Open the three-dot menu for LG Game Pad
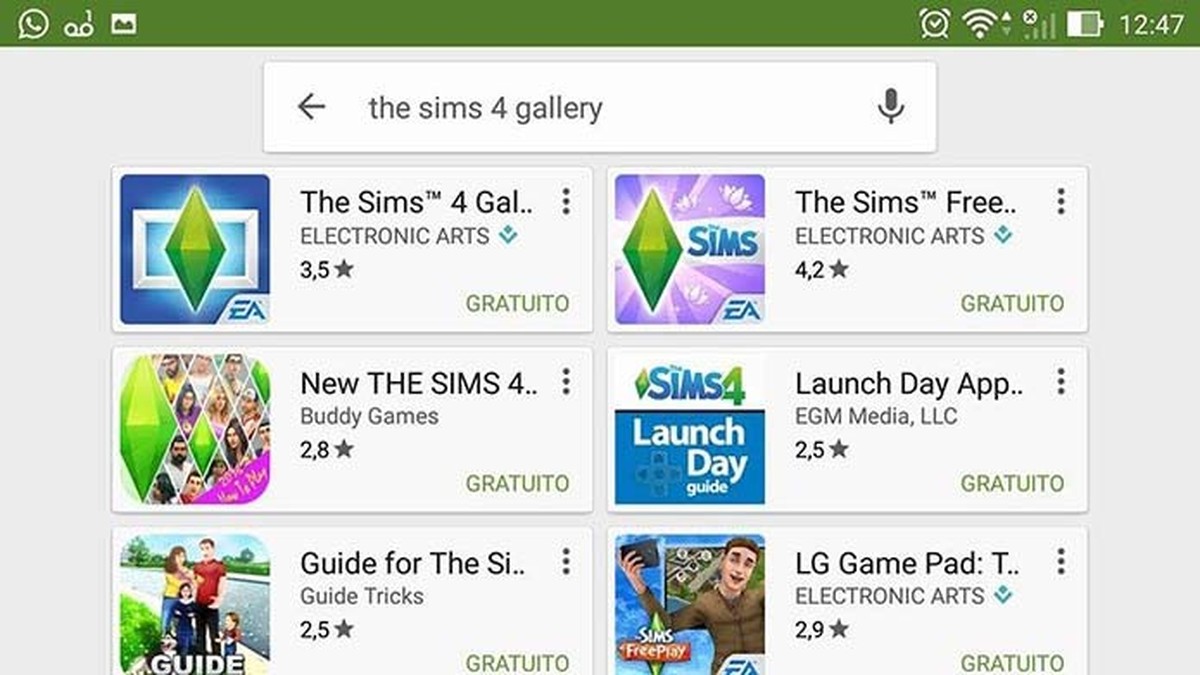 pos(1061,562)
